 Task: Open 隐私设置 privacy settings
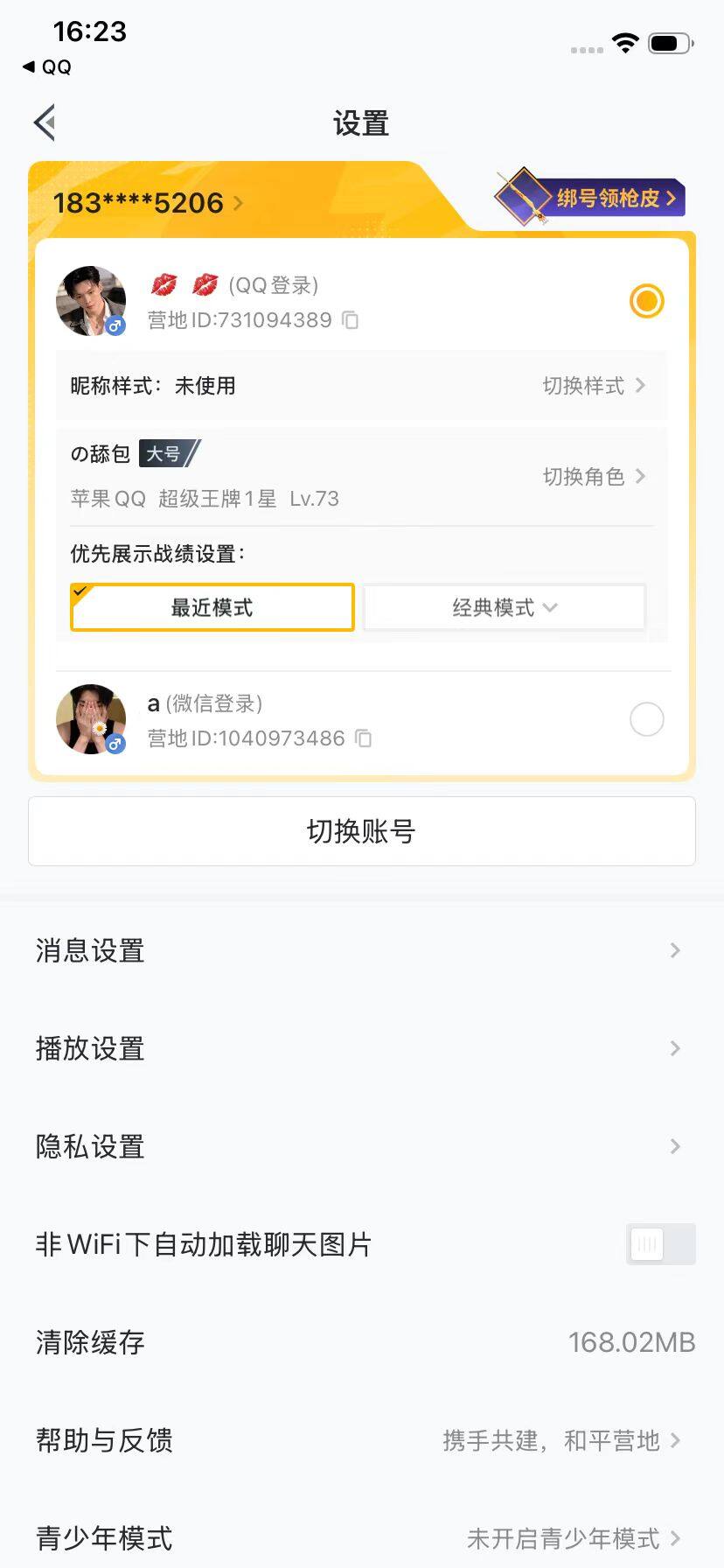pos(362,1146)
